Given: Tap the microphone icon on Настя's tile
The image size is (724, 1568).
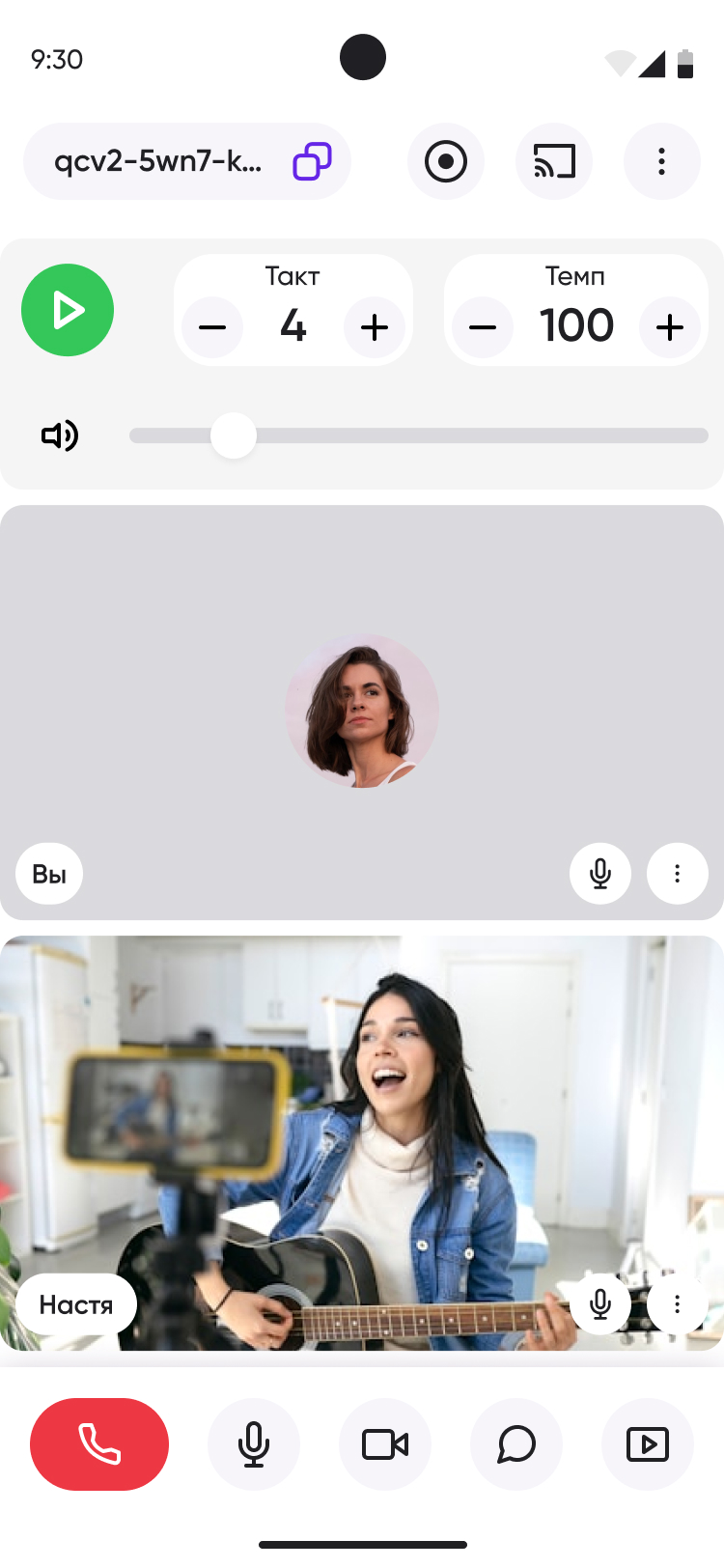Looking at the screenshot, I should point(600,1304).
